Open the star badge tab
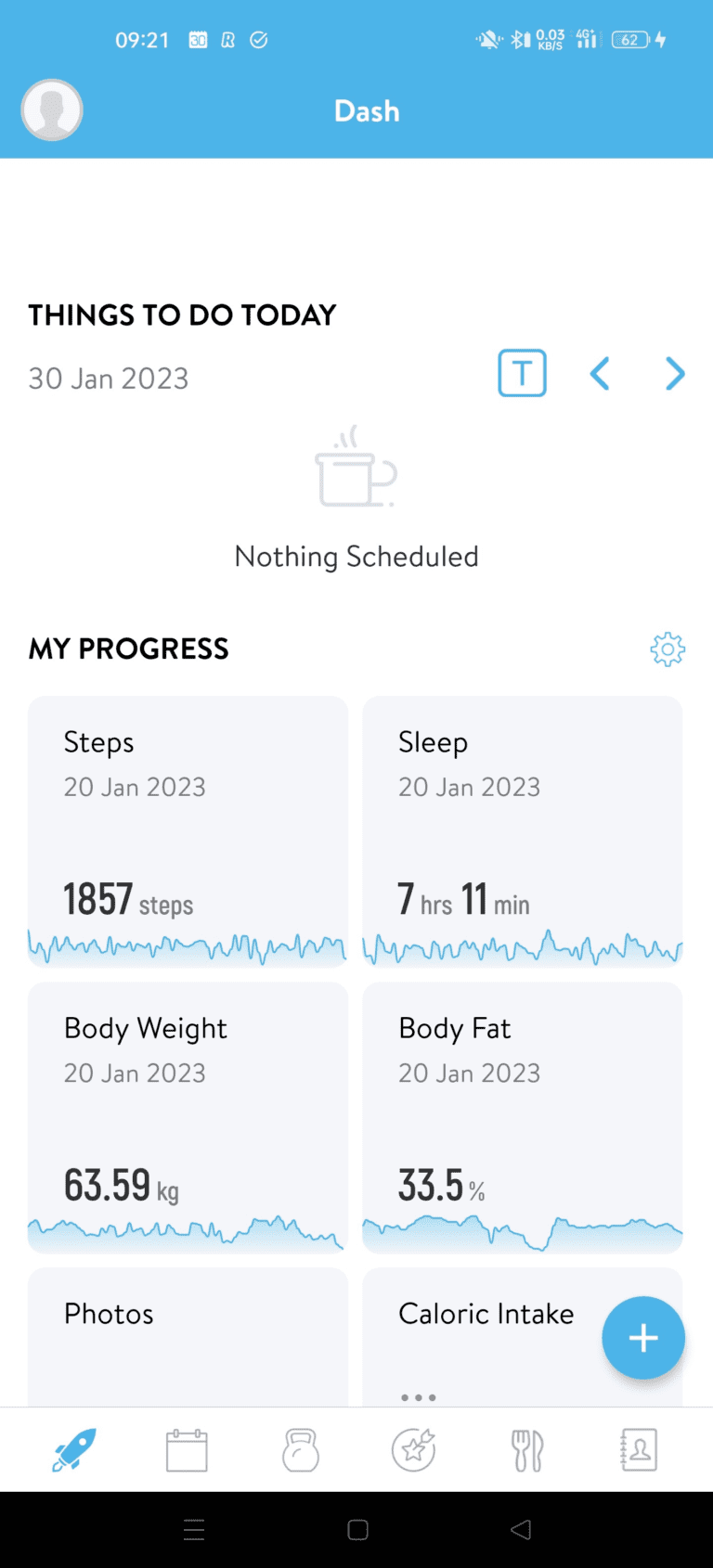Viewport: 713px width, 1568px height. tap(414, 1450)
